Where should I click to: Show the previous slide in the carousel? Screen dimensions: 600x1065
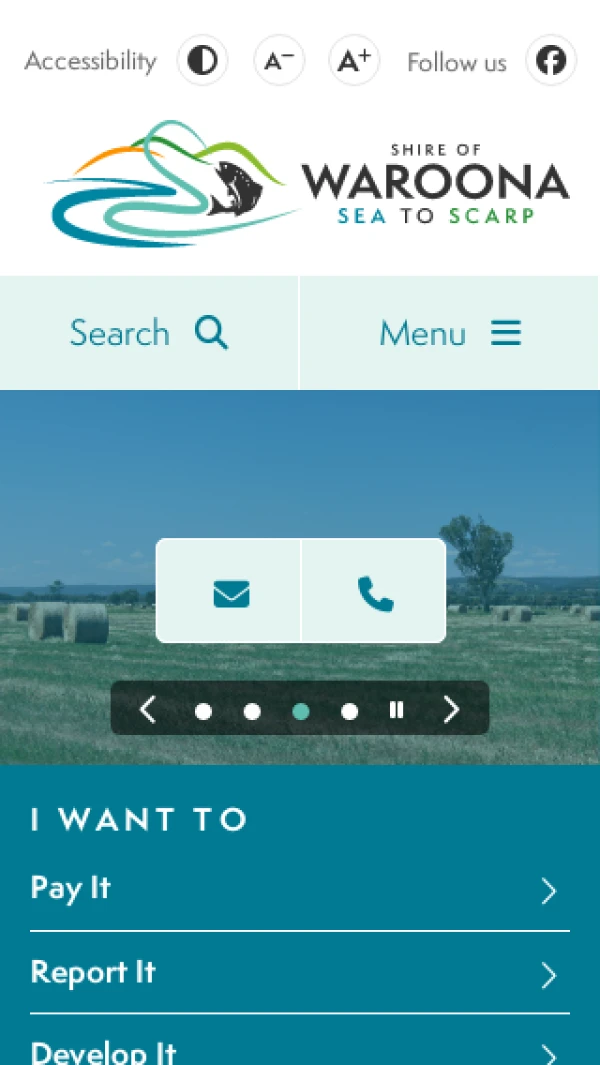click(148, 710)
